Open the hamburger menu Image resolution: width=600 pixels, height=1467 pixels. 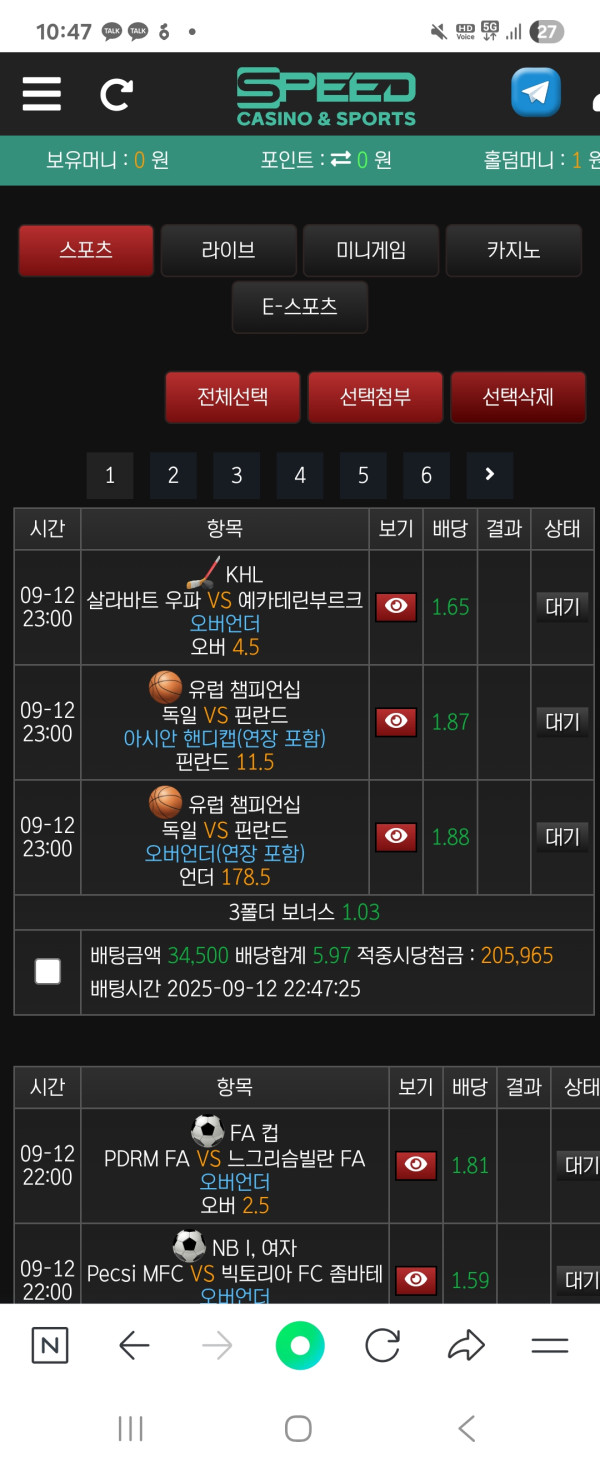coord(41,94)
